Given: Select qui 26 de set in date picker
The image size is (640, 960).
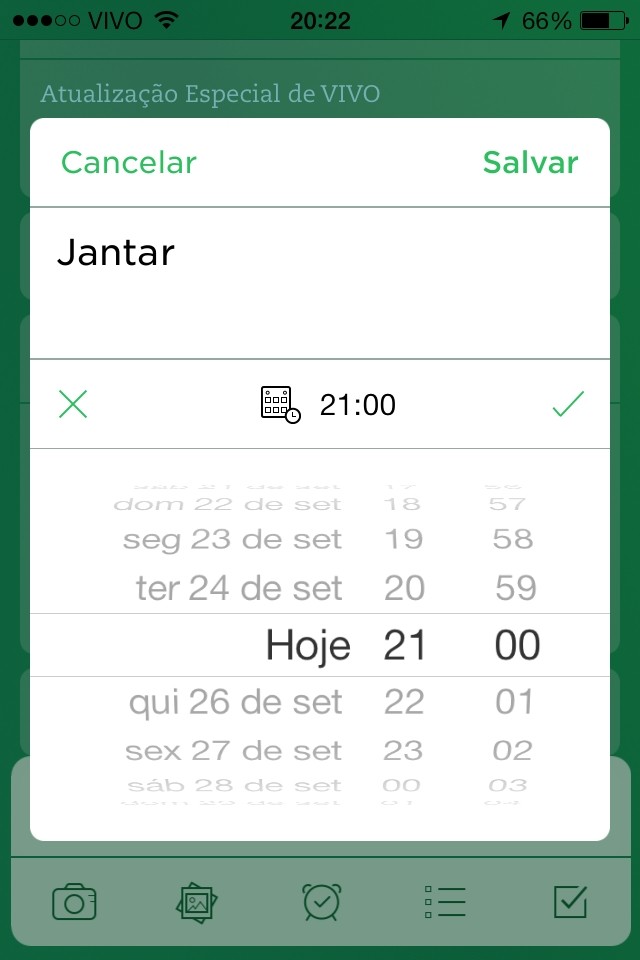Looking at the screenshot, I should [236, 702].
